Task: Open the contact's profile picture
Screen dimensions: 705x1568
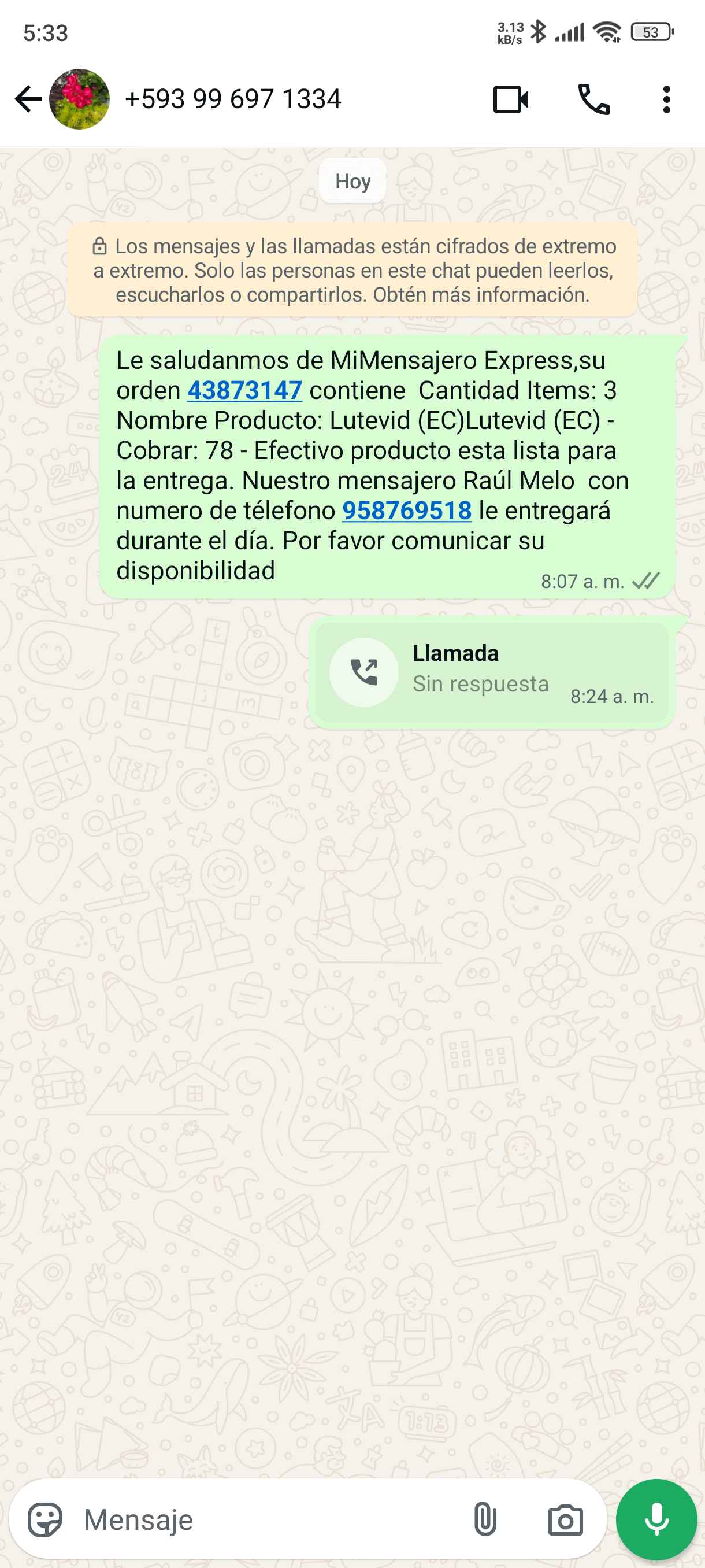Action: coord(80,99)
